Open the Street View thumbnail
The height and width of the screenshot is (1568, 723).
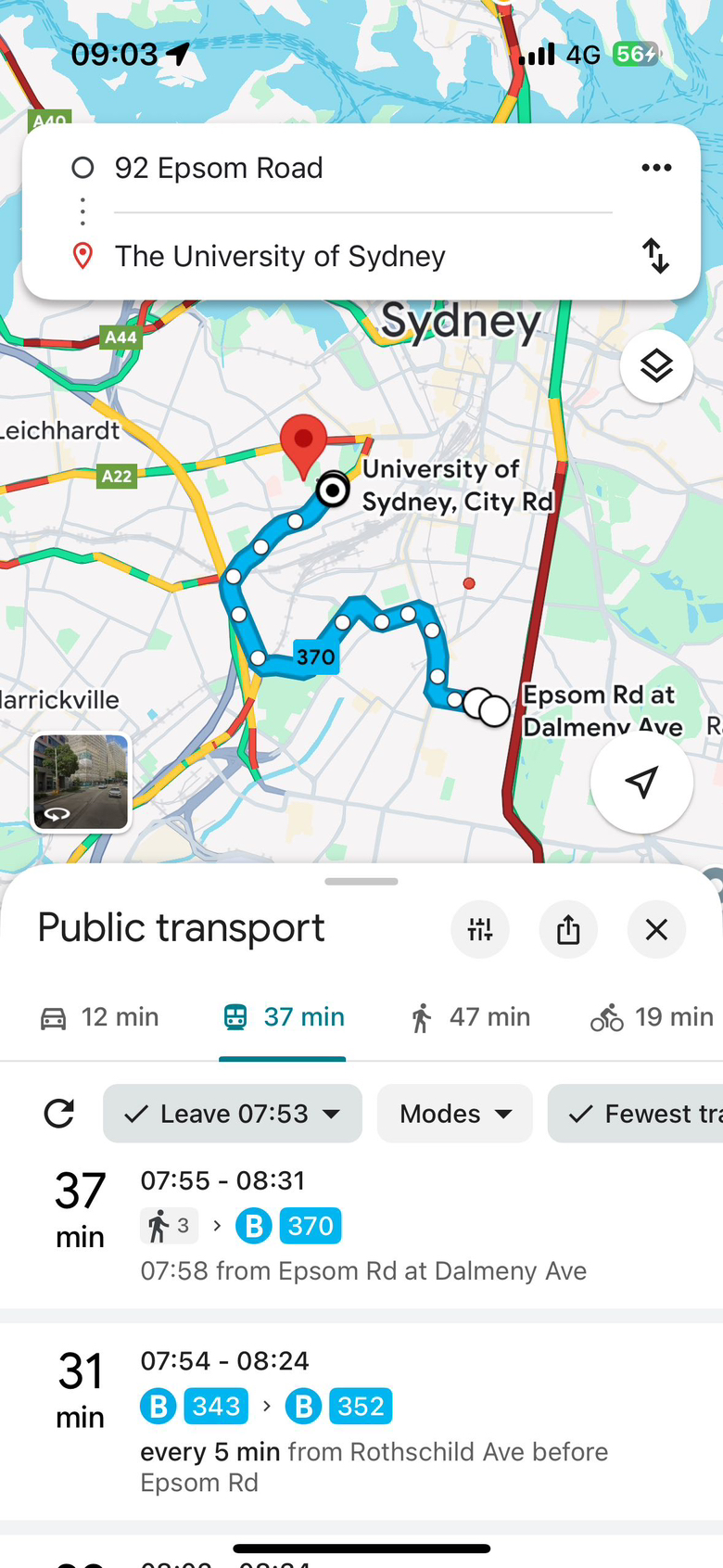[x=82, y=782]
